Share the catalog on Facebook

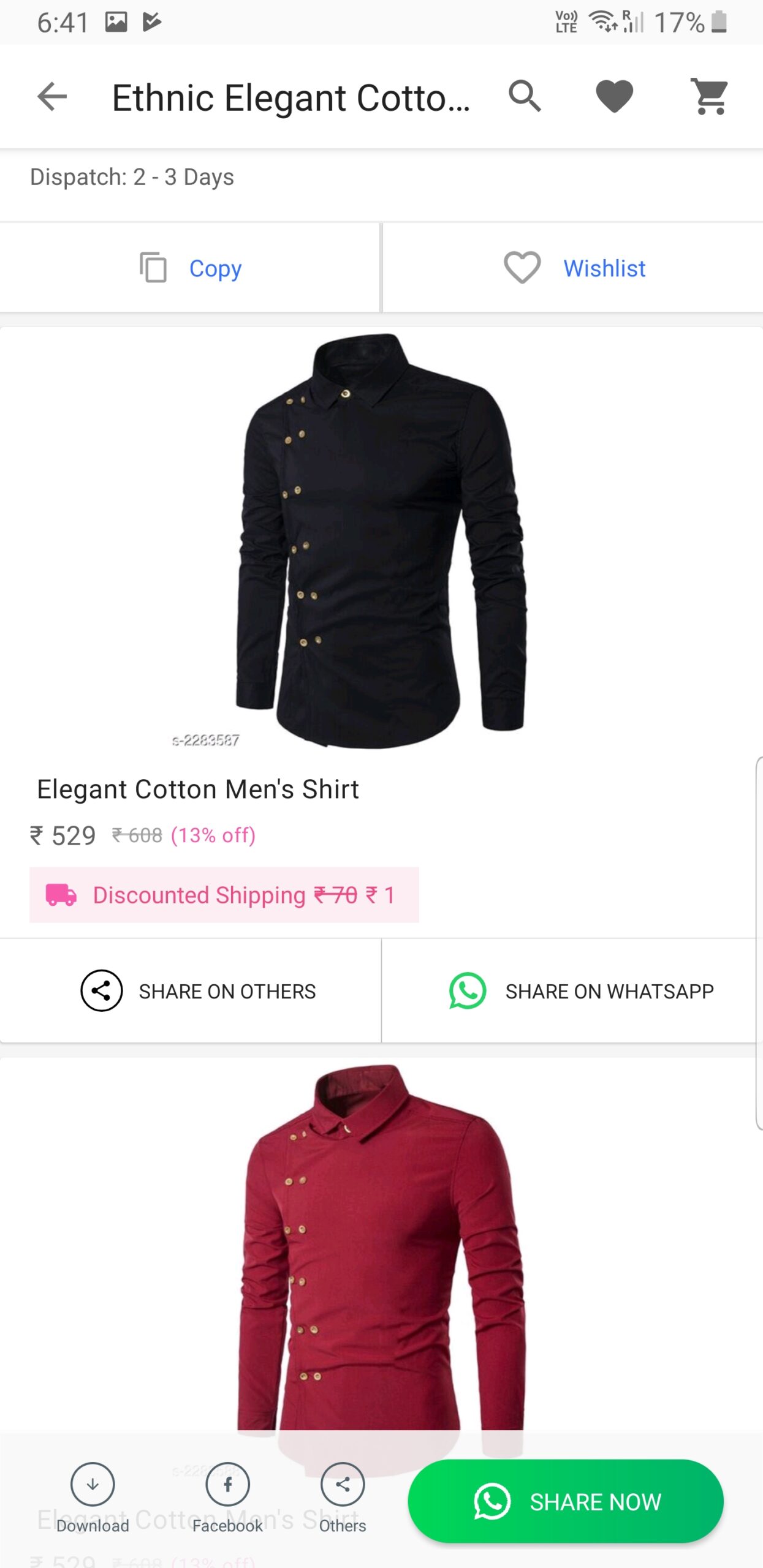point(227,1496)
